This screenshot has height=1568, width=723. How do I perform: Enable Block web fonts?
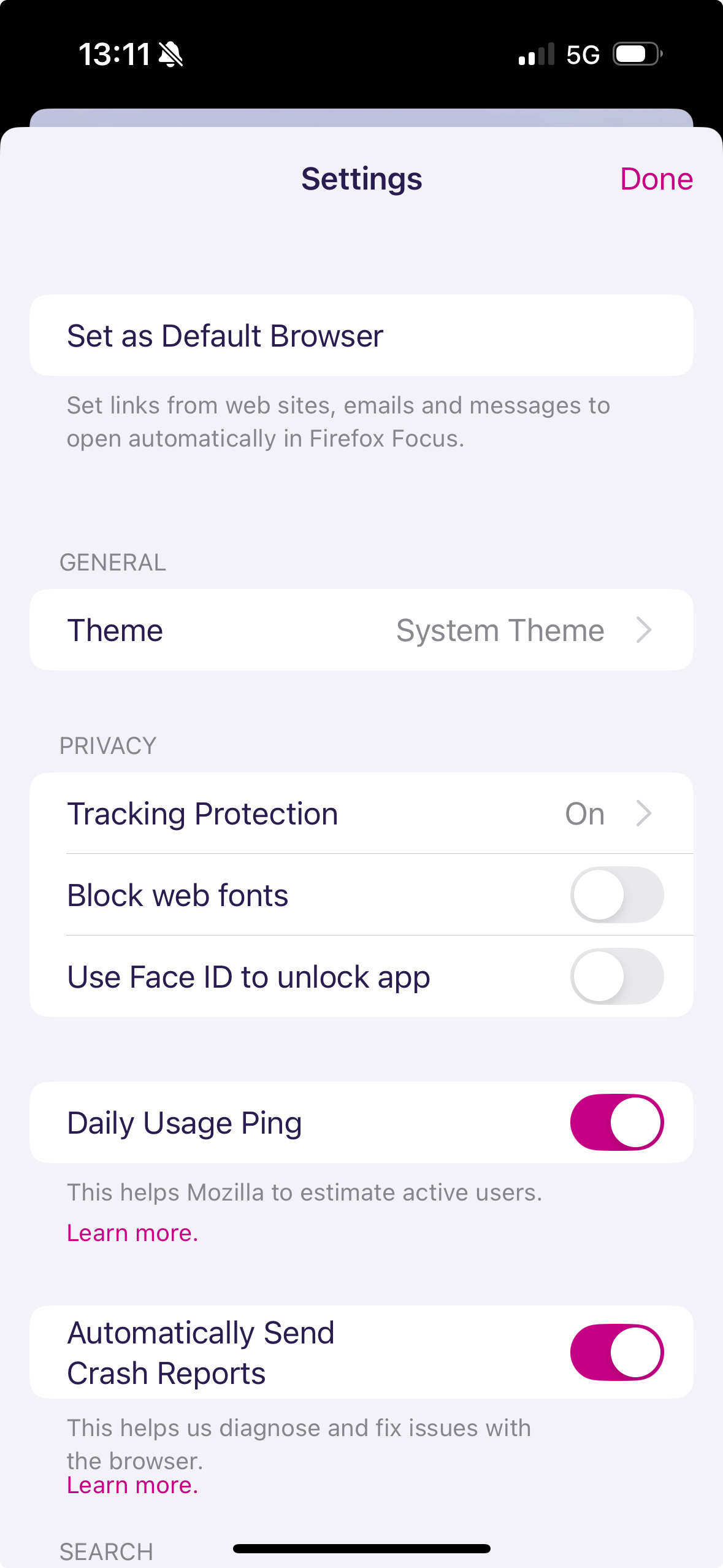click(x=616, y=894)
